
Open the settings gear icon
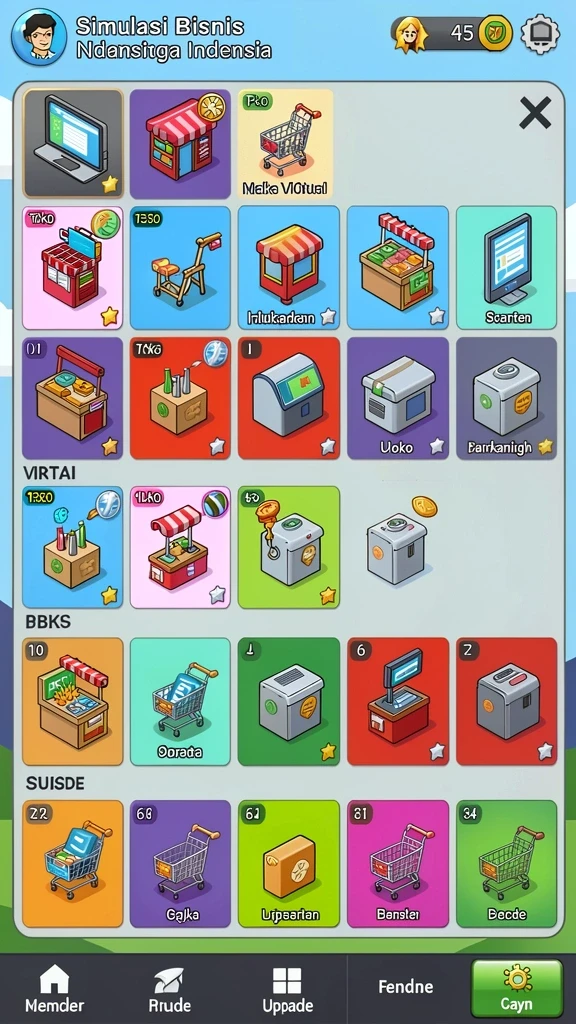[x=540, y=33]
